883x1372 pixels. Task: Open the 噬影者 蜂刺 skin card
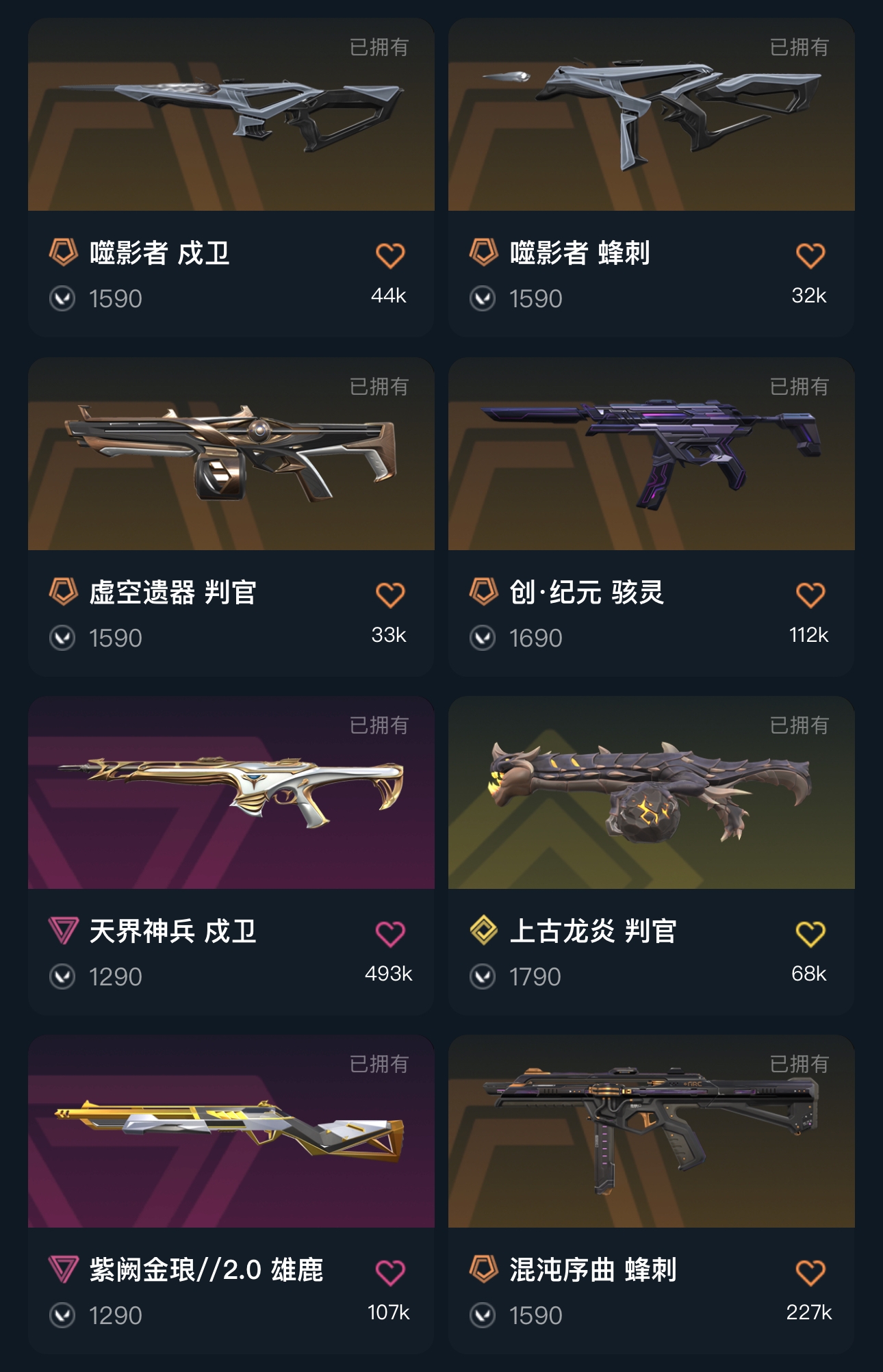click(651, 123)
